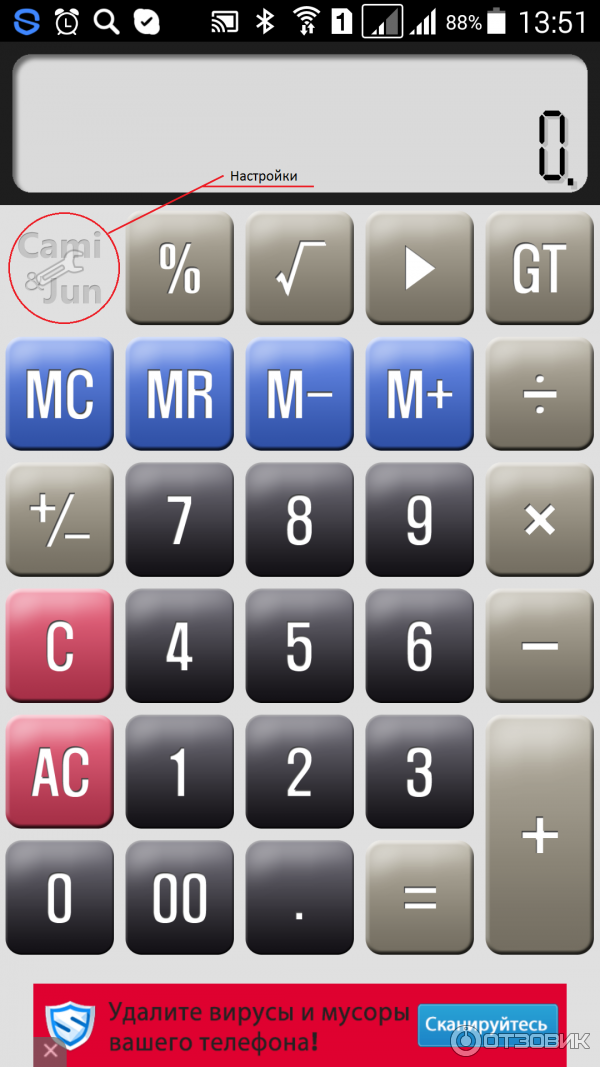Reset everything with the AC key

60,771
